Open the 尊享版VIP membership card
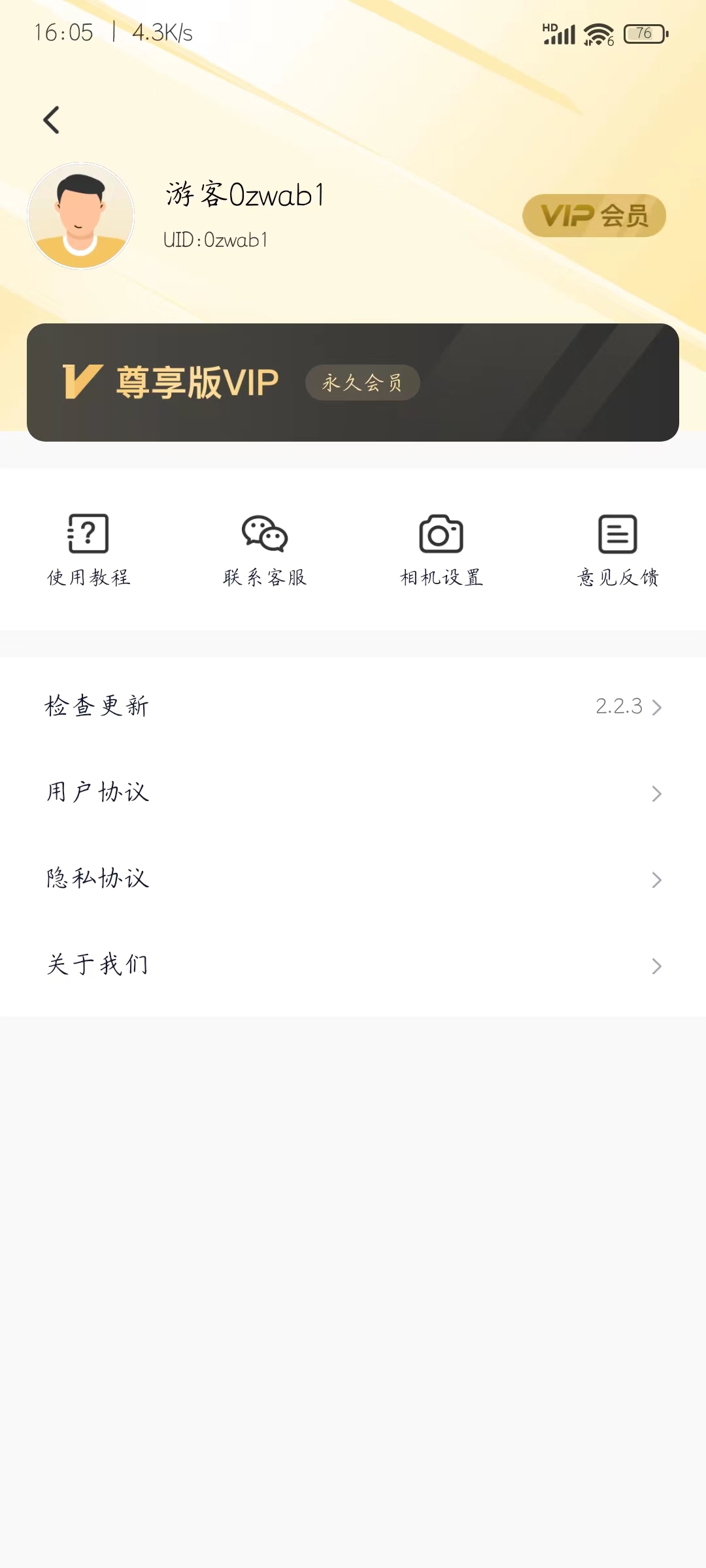The image size is (706, 1568). tap(353, 382)
